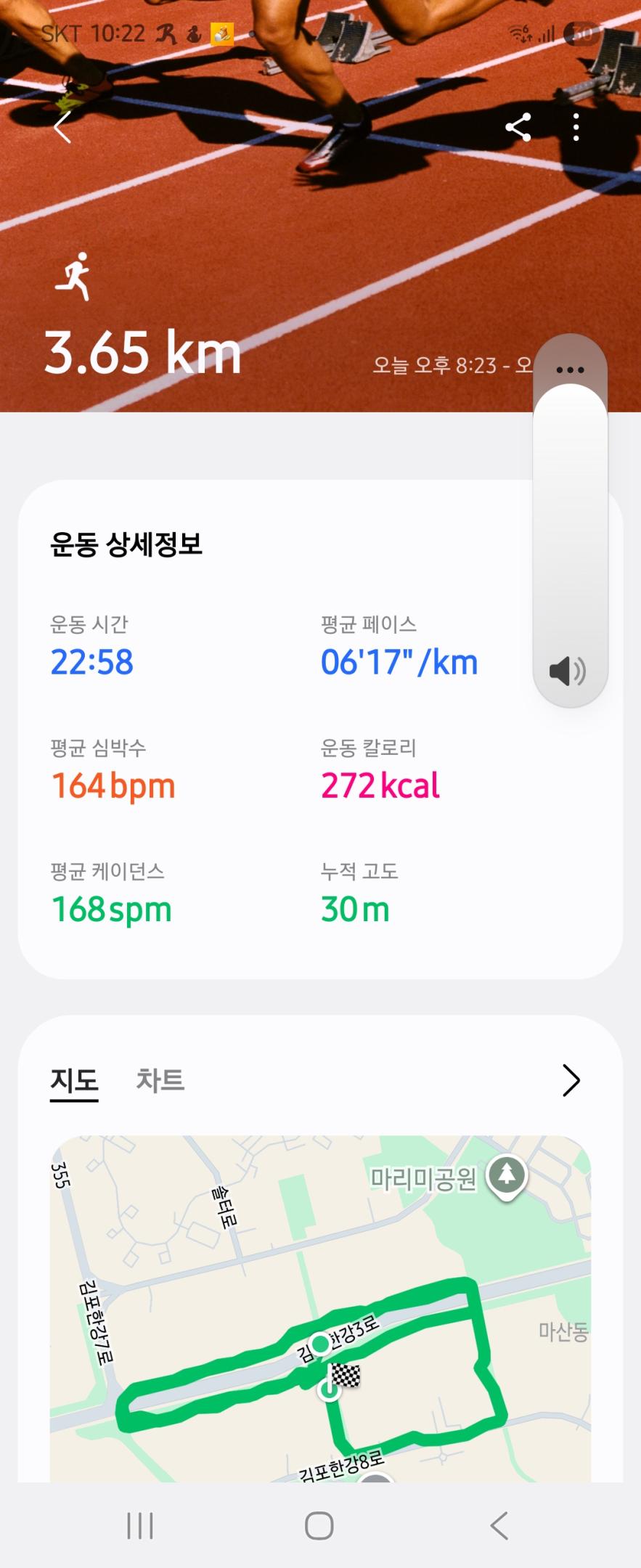This screenshot has height=1568, width=641.
Task: Expand the map detail view with chevron
Action: [572, 1080]
